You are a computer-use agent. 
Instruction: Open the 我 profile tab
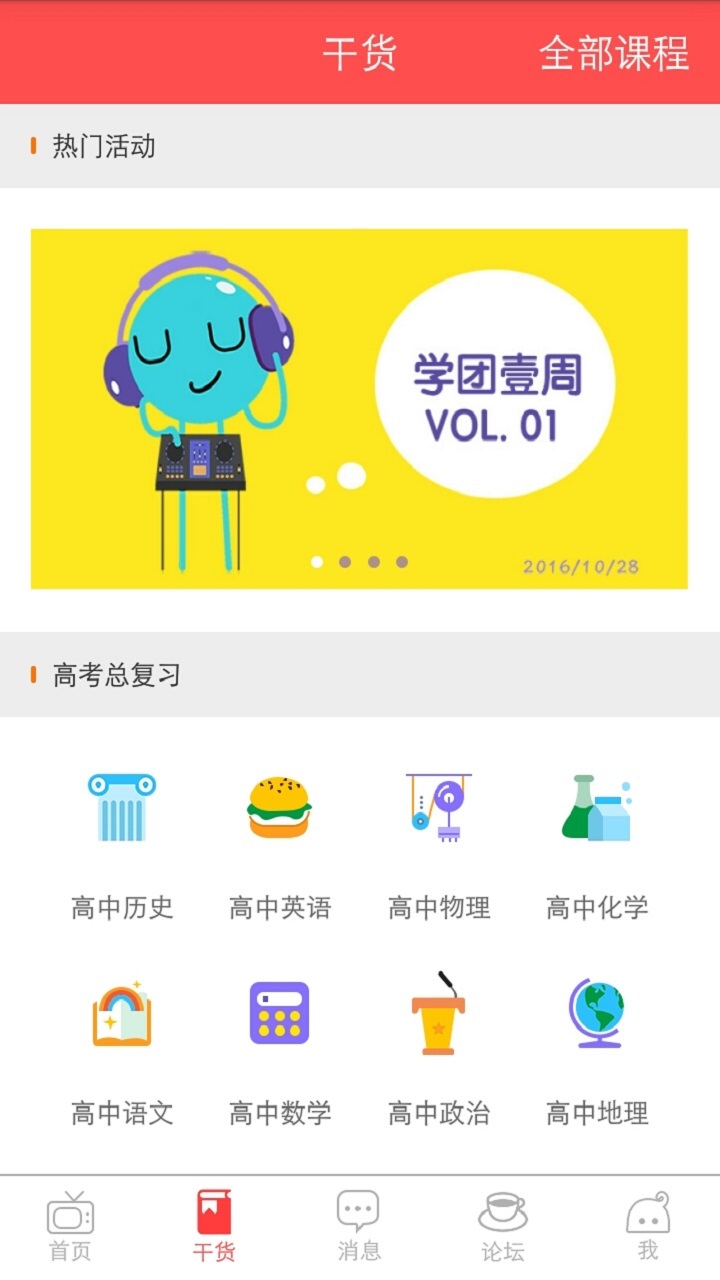point(648,1226)
